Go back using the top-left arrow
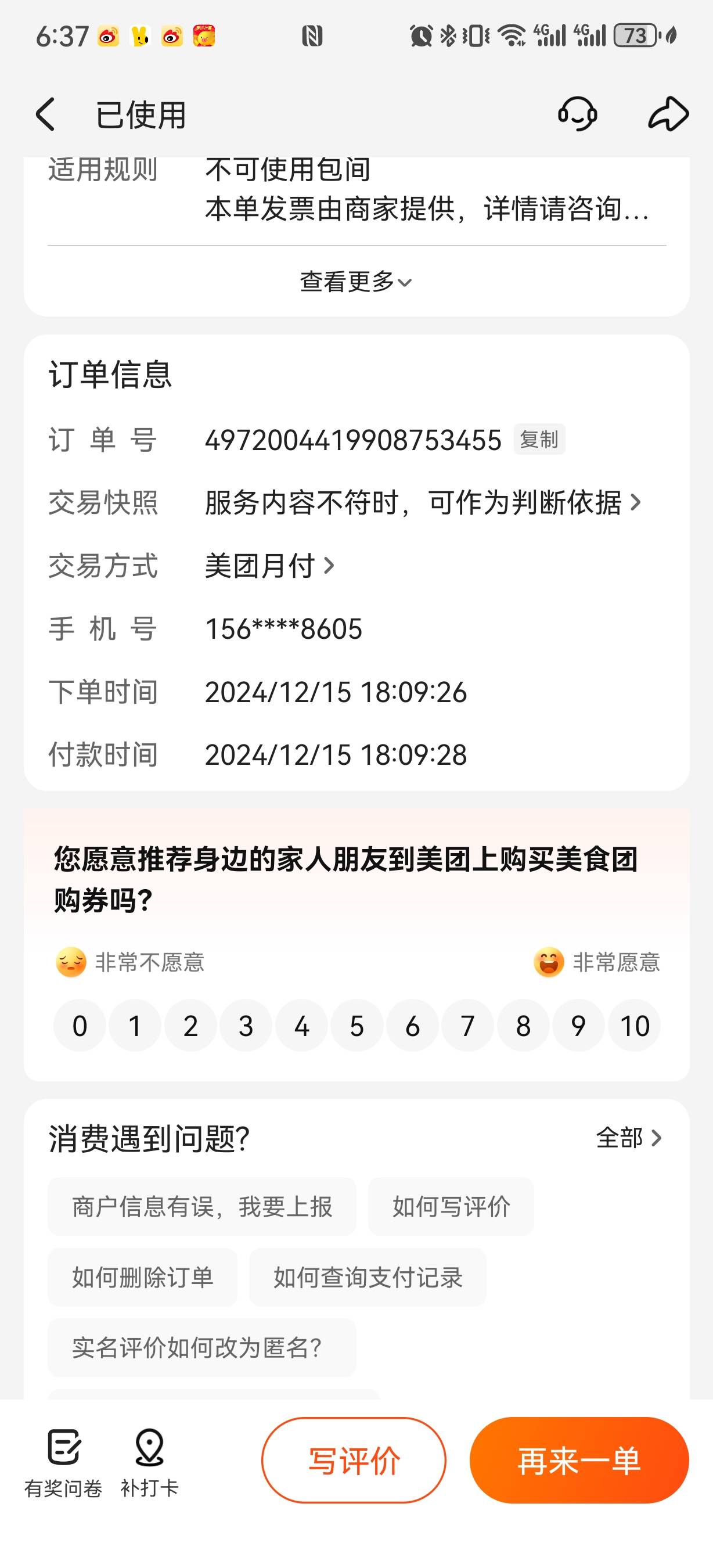713x1568 pixels. pos(46,114)
